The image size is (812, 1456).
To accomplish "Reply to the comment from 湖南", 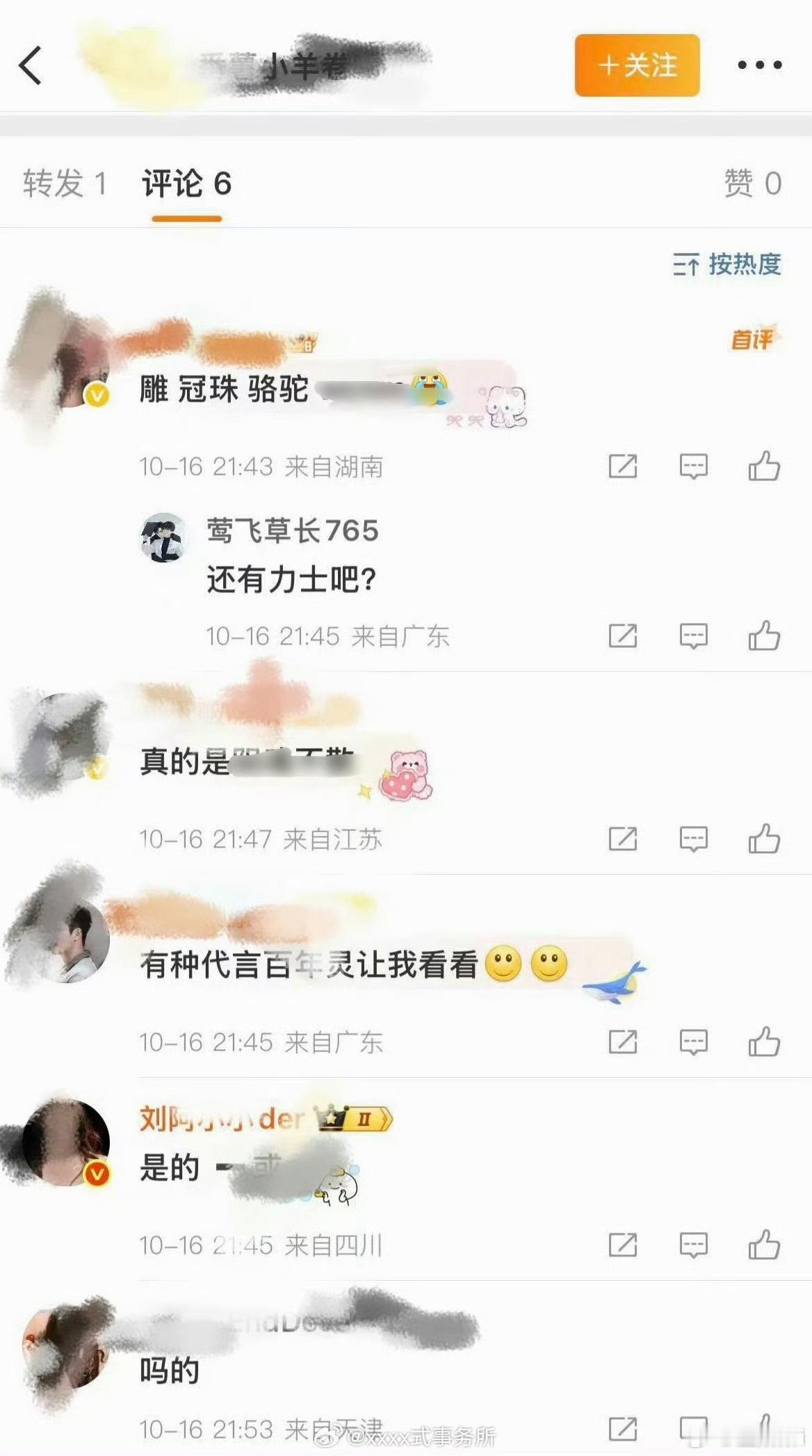I will pos(693,467).
